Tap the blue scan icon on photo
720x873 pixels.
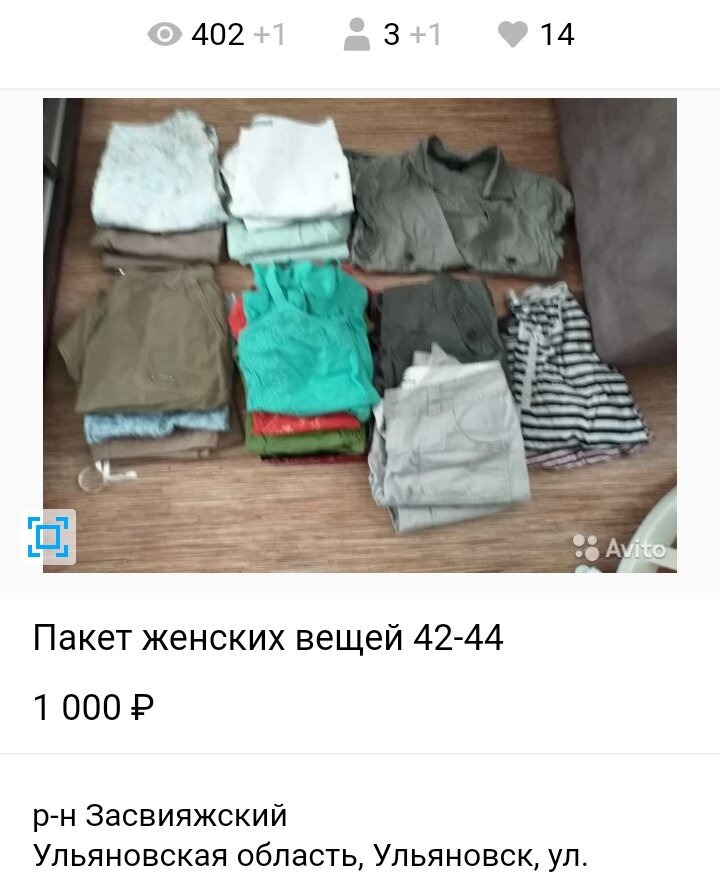[x=48, y=537]
